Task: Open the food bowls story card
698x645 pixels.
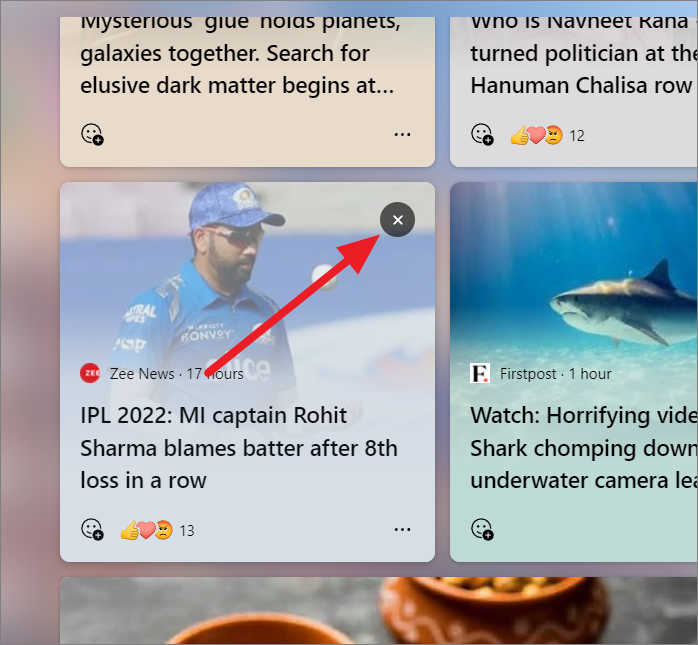Action: [x=380, y=612]
